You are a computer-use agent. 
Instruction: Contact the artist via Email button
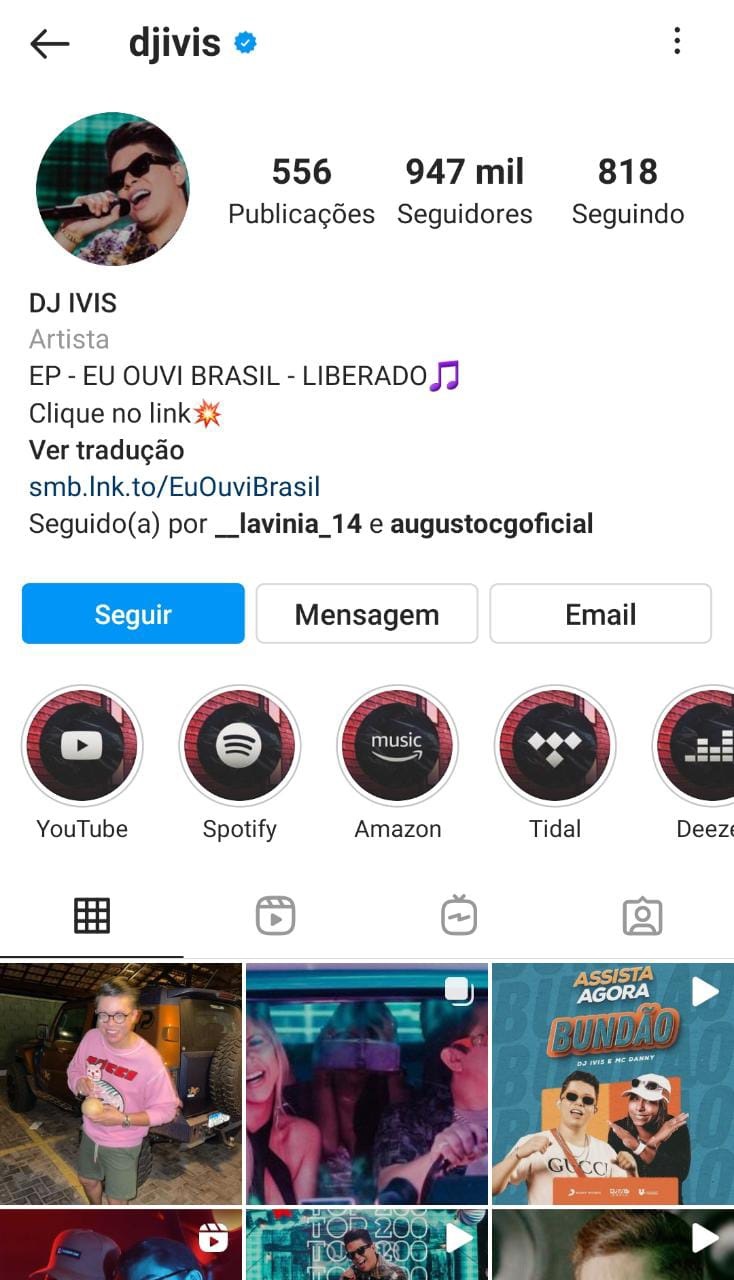point(600,614)
